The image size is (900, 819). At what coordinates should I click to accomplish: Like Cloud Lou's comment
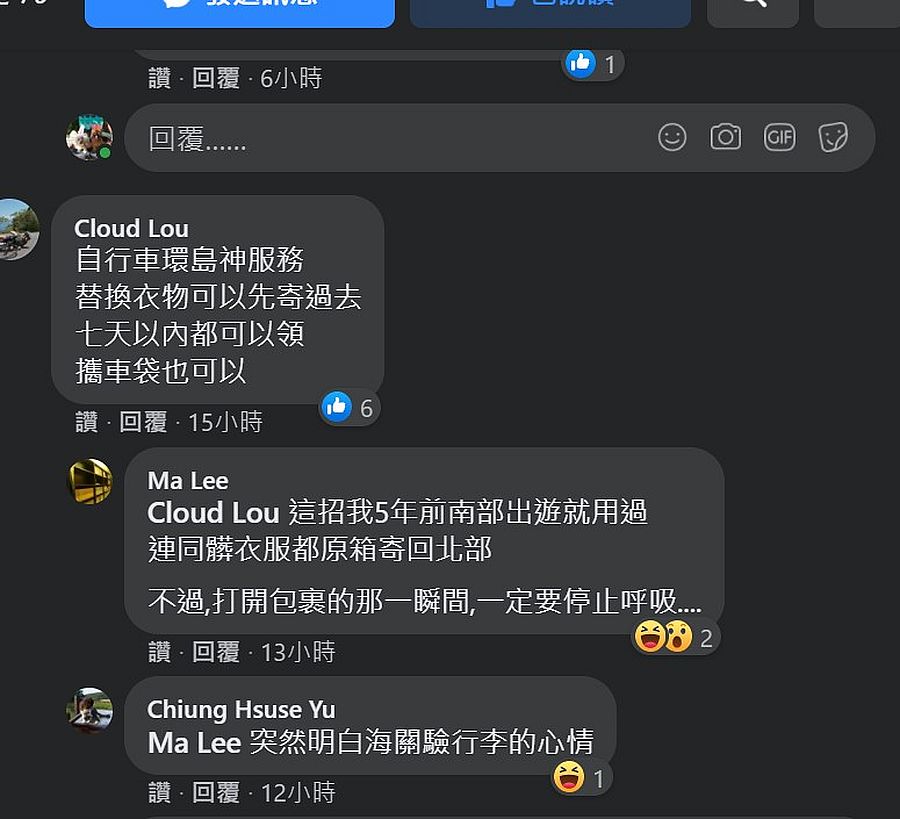coord(87,422)
